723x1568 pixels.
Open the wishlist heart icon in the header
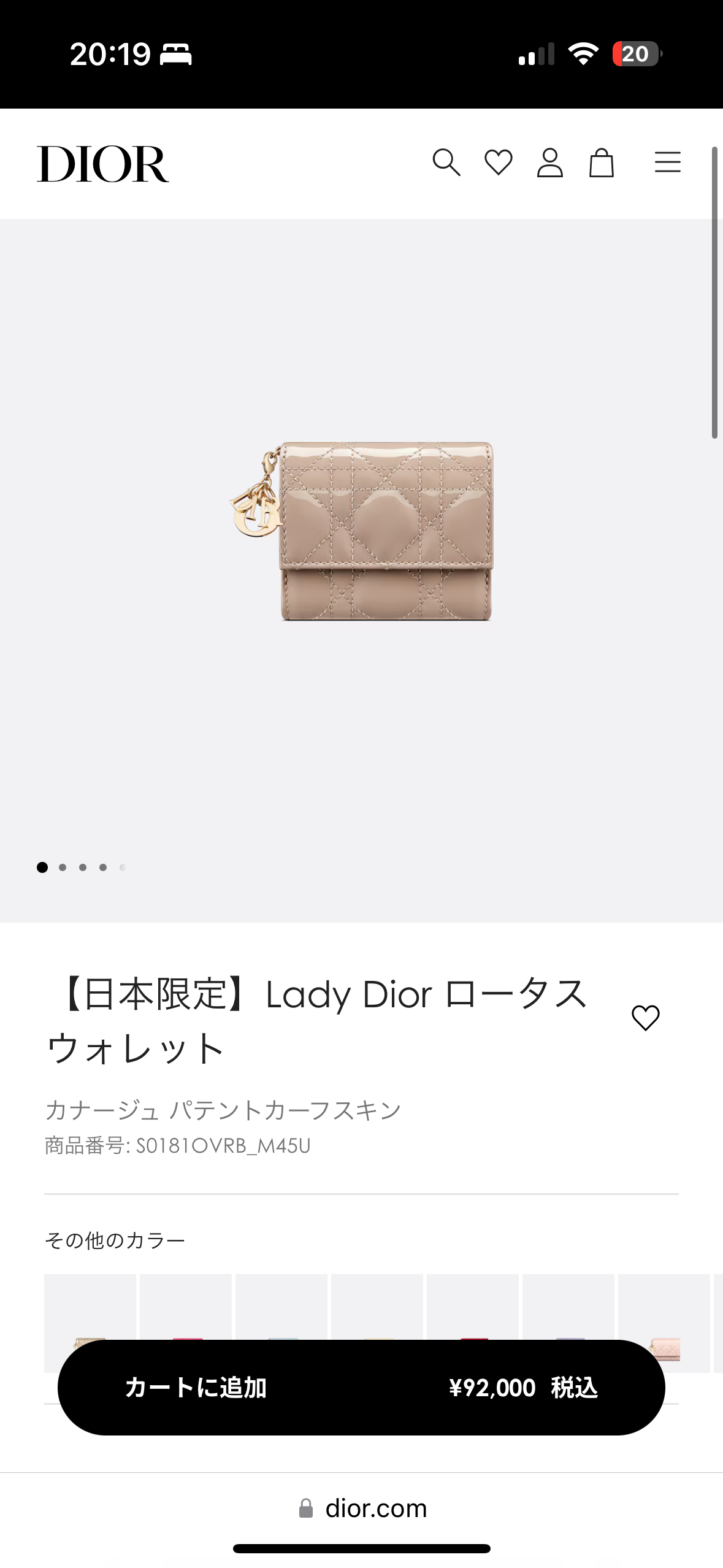497,163
